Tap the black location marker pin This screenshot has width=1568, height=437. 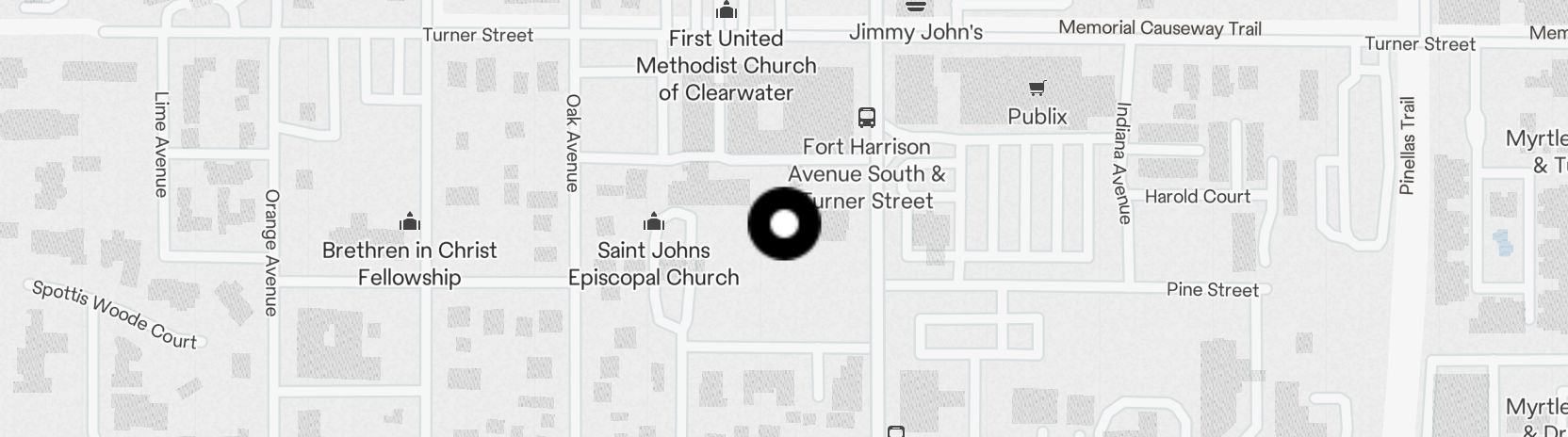[x=784, y=224]
